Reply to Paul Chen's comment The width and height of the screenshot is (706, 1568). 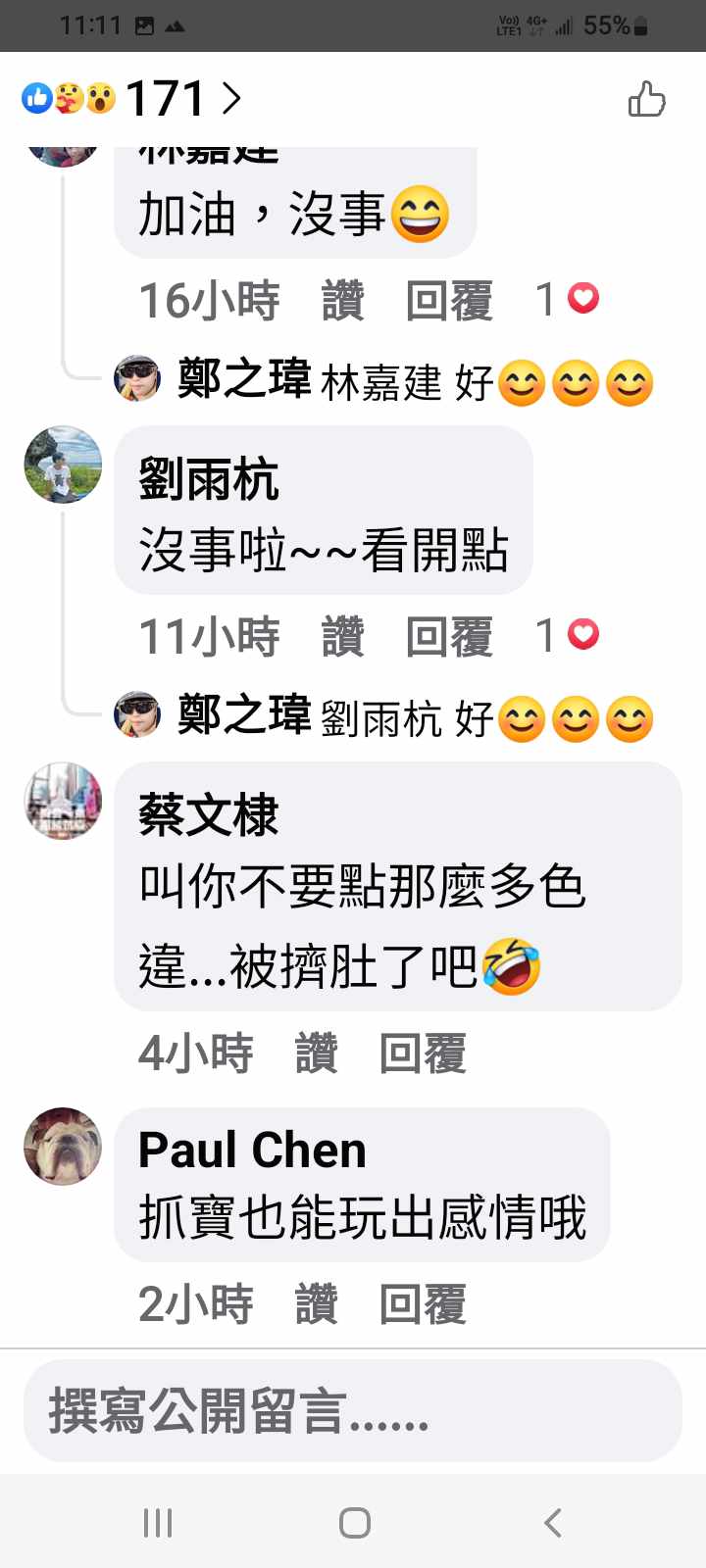coord(423,1305)
